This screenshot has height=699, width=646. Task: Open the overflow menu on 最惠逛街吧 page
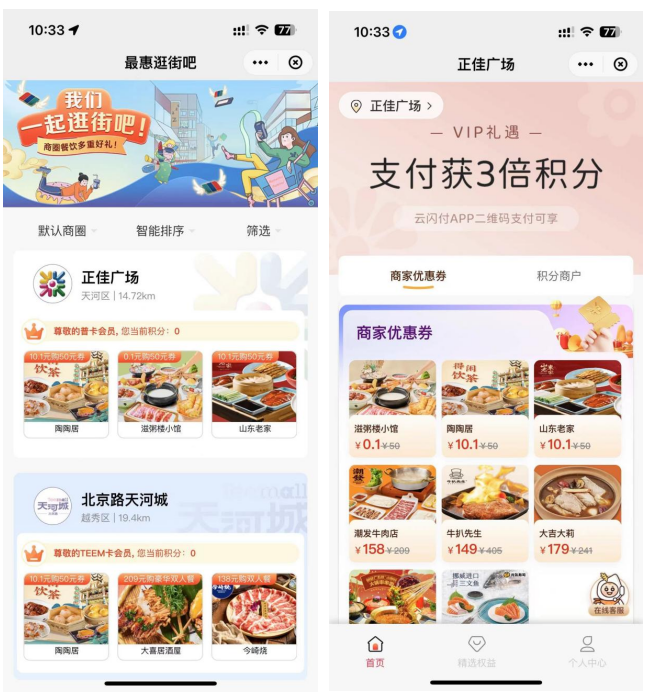[260, 62]
